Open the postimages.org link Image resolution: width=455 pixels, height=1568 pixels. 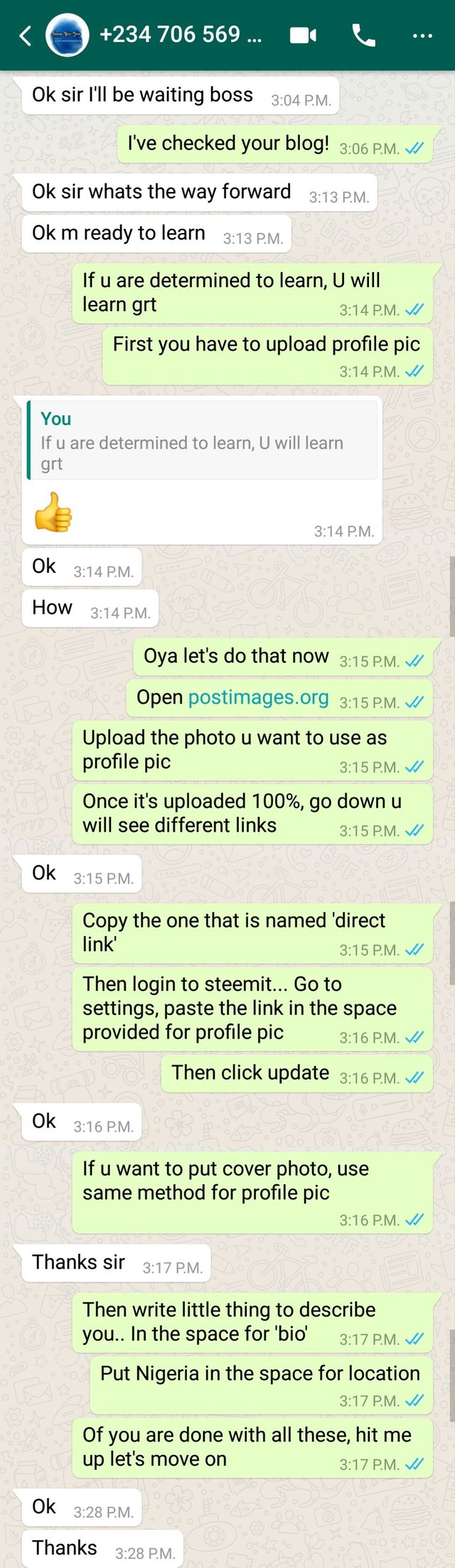click(258, 697)
